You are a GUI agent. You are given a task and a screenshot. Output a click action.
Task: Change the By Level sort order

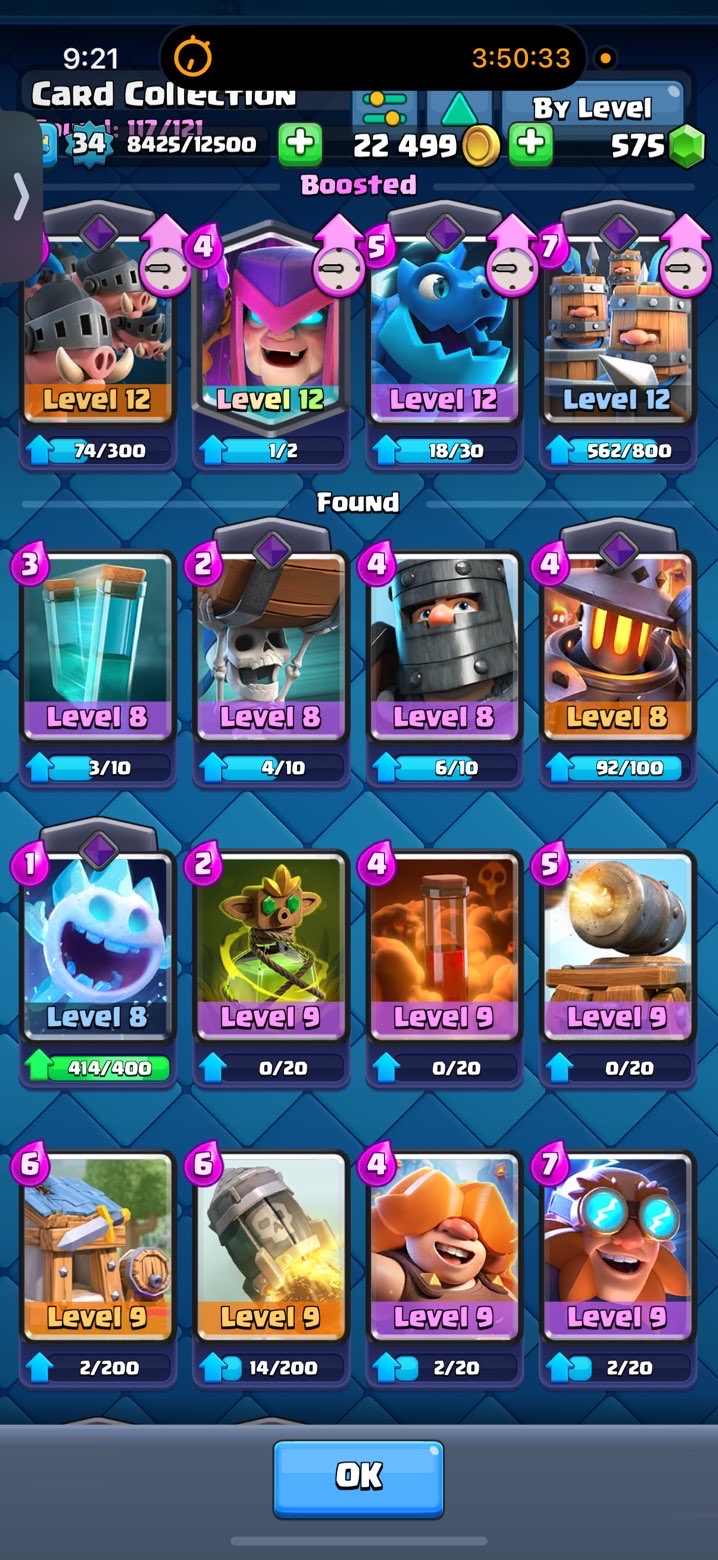592,108
